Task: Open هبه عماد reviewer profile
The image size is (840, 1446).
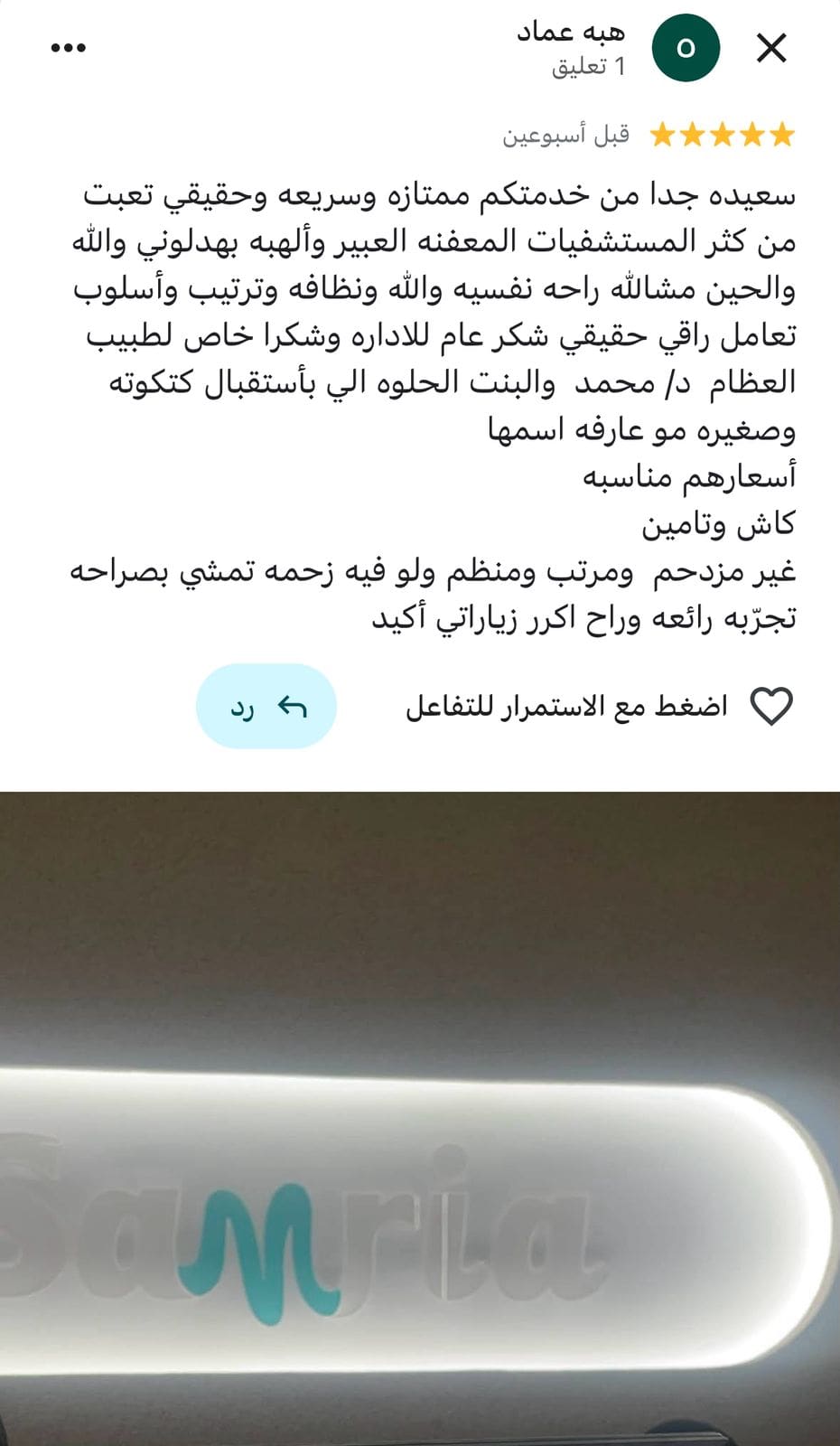Action: (x=571, y=33)
